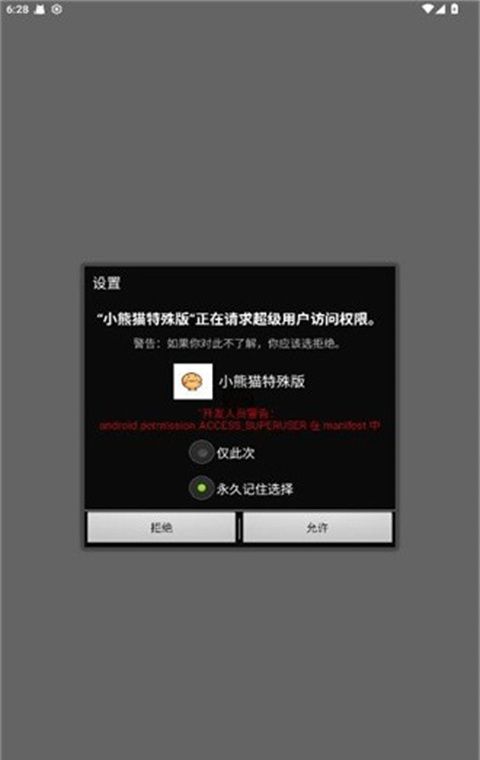
Task: Tap 拒绝 to deny superuser access
Action: click(x=161, y=527)
